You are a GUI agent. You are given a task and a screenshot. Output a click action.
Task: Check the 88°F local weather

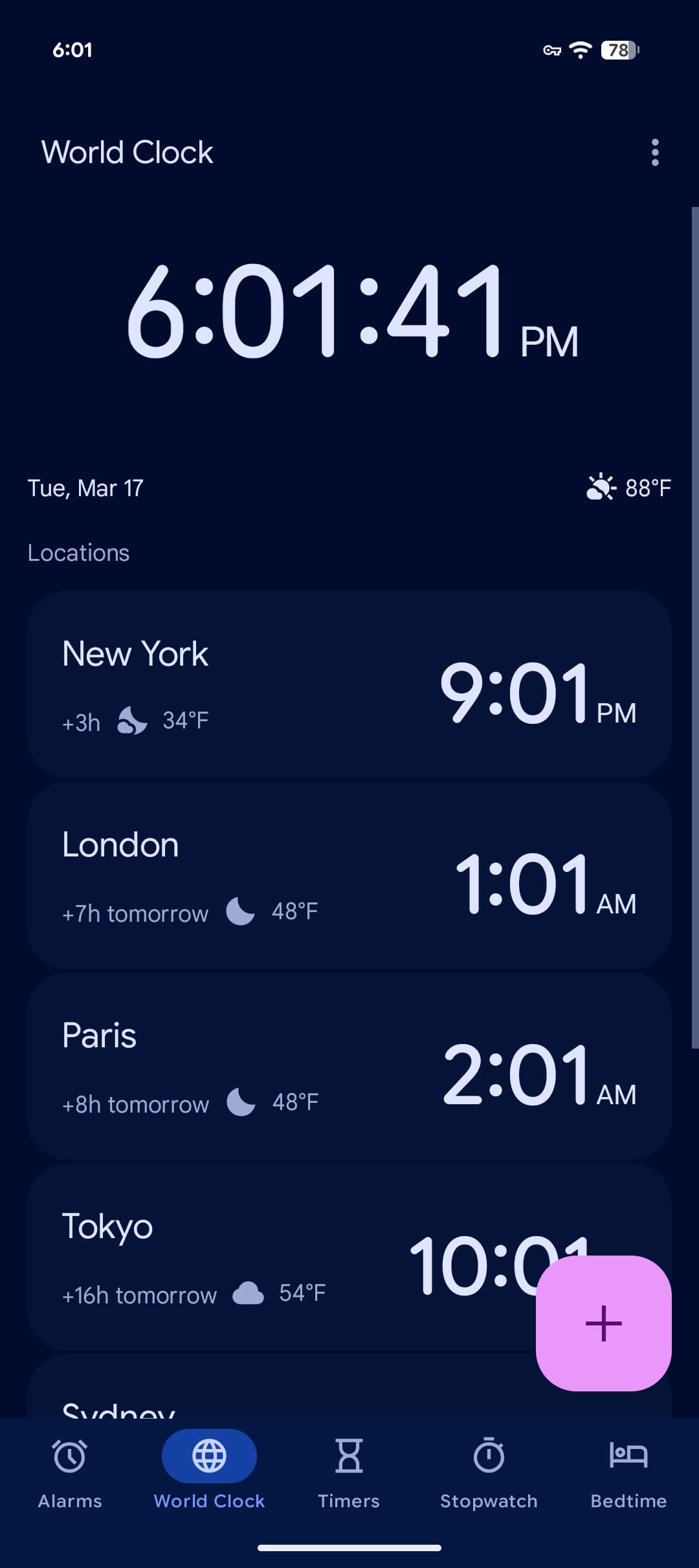pyautogui.click(x=628, y=488)
